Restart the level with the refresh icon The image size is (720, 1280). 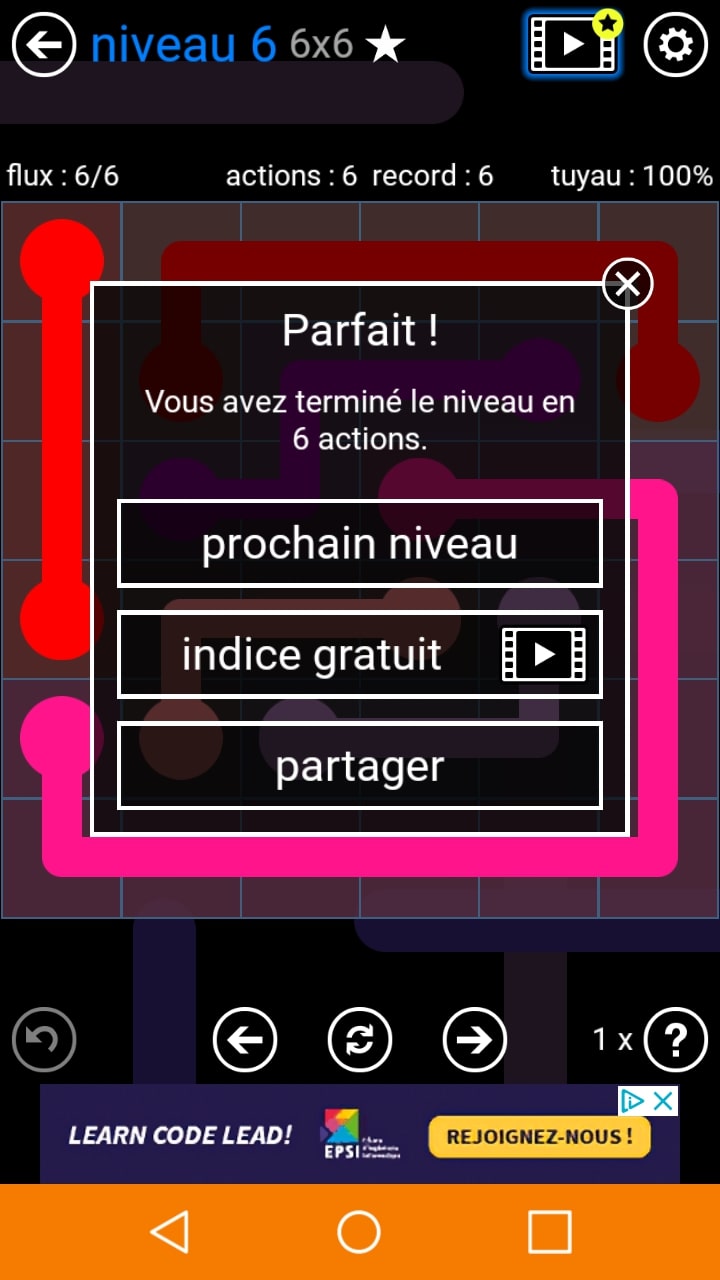(x=360, y=1040)
